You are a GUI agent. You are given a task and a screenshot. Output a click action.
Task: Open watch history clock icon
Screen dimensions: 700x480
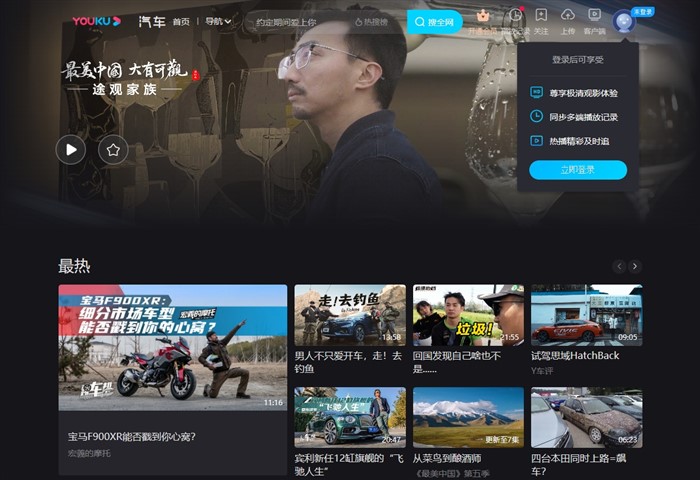(x=515, y=16)
